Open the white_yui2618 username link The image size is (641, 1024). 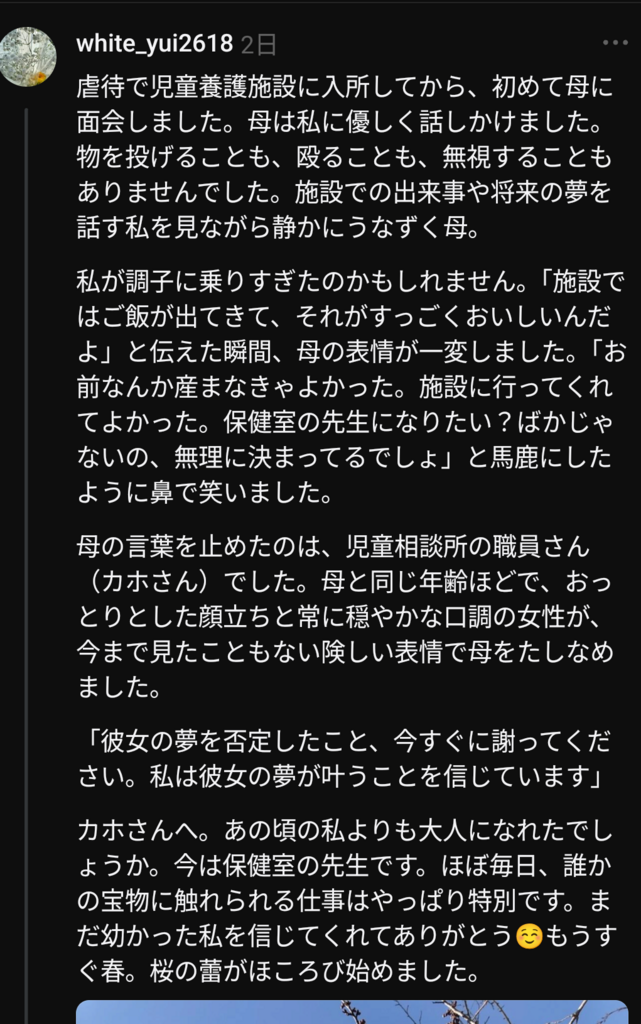154,43
